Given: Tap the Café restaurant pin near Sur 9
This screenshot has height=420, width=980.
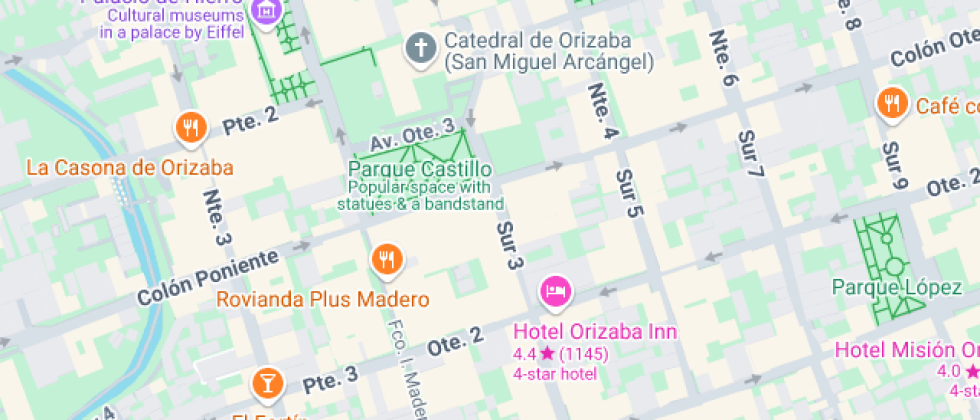Looking at the screenshot, I should click(x=892, y=103).
